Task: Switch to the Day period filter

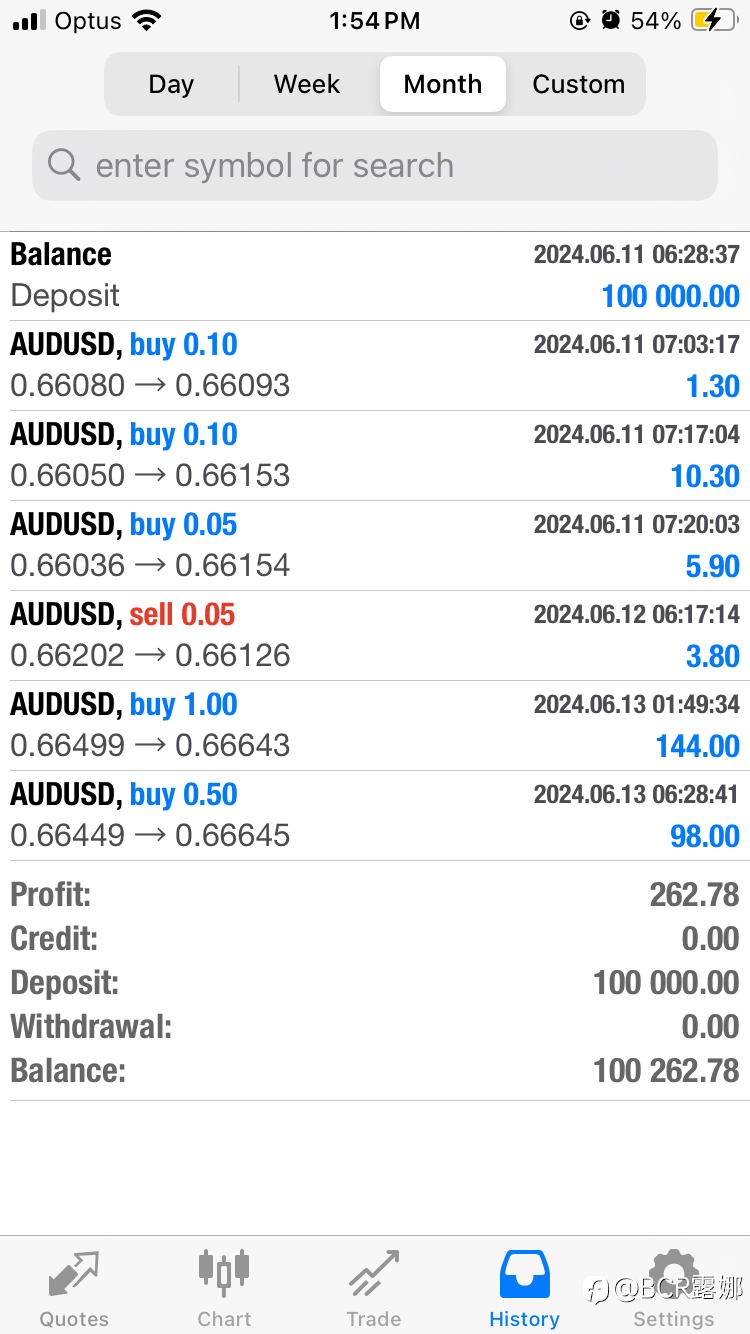Action: click(x=171, y=84)
